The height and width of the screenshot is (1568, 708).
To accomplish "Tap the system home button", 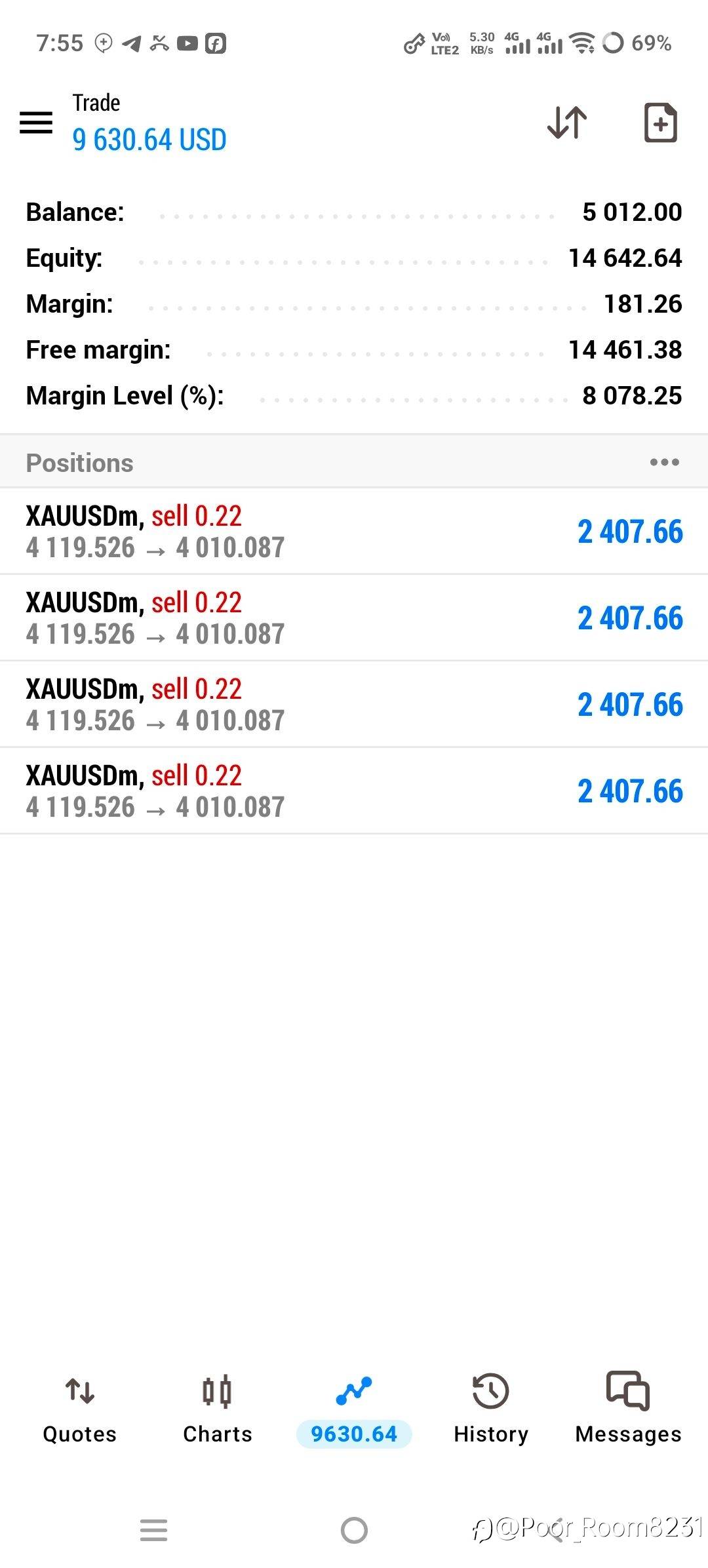I will [x=354, y=1530].
